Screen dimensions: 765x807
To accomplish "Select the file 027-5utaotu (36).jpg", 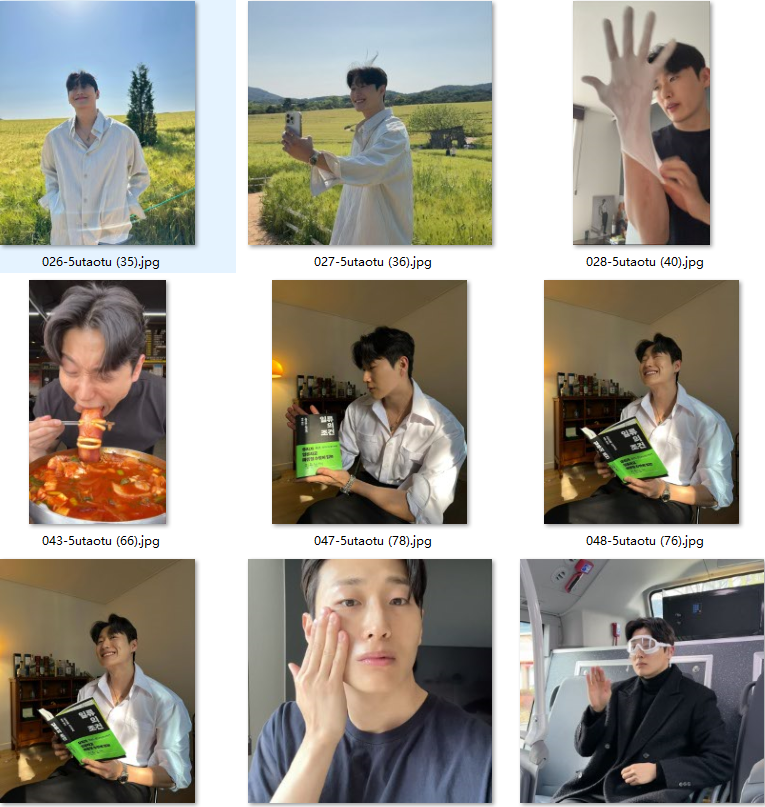I will [x=370, y=123].
